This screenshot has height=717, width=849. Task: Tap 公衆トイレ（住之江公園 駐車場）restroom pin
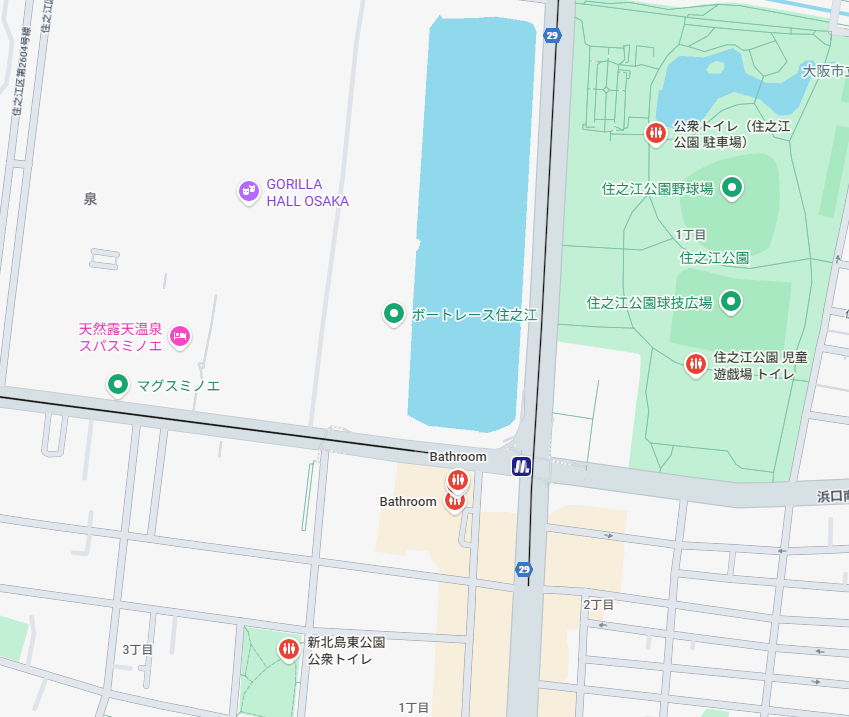pyautogui.click(x=656, y=132)
